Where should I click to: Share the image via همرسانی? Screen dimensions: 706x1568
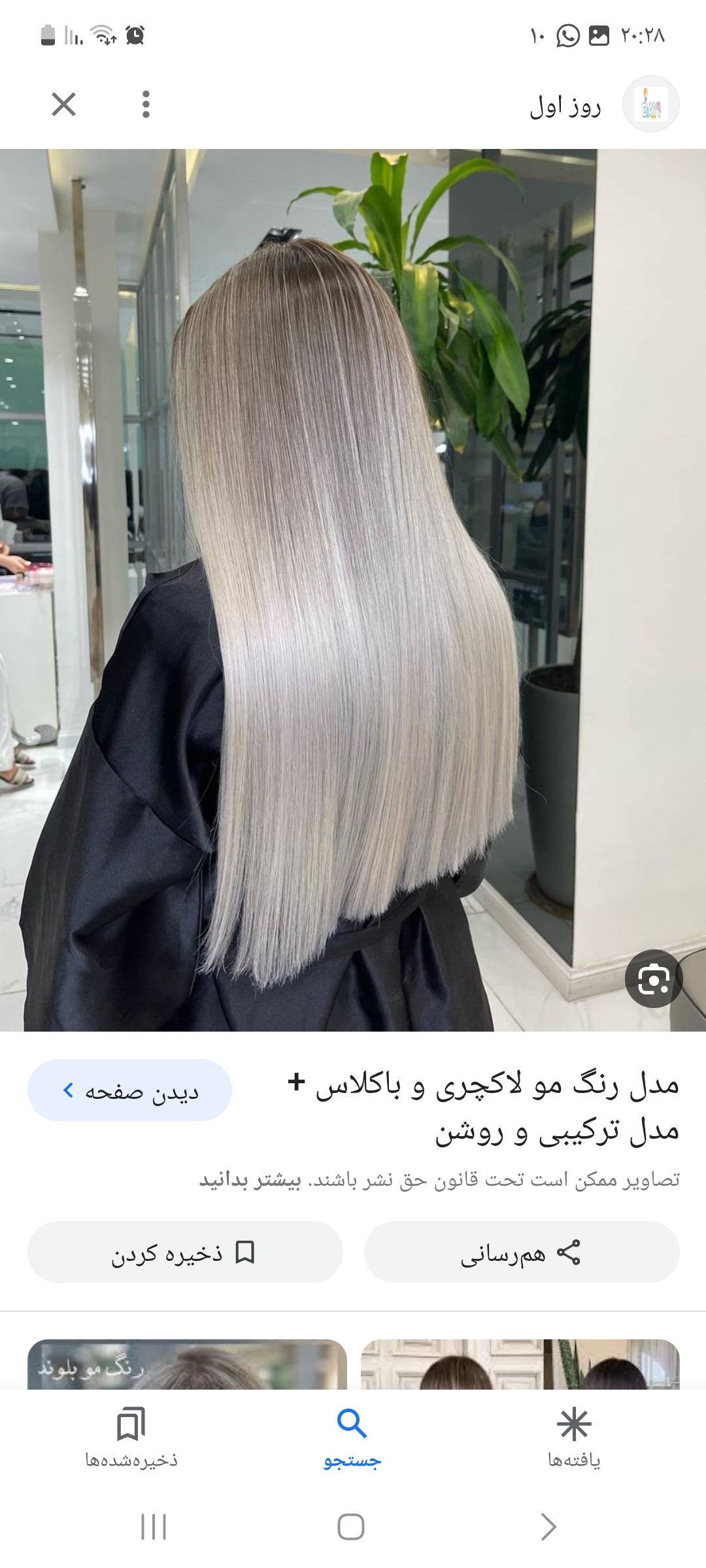(x=521, y=1252)
